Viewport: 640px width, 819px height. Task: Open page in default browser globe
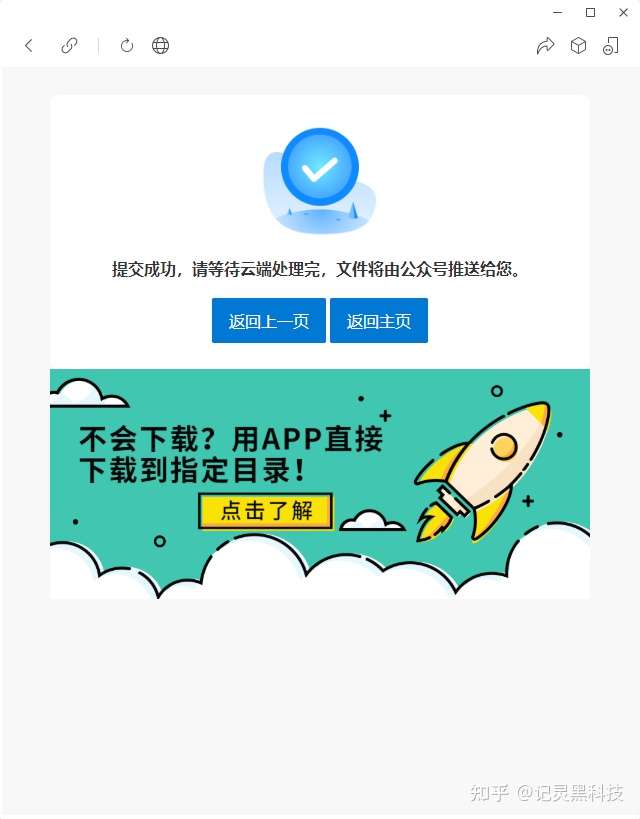(x=160, y=45)
